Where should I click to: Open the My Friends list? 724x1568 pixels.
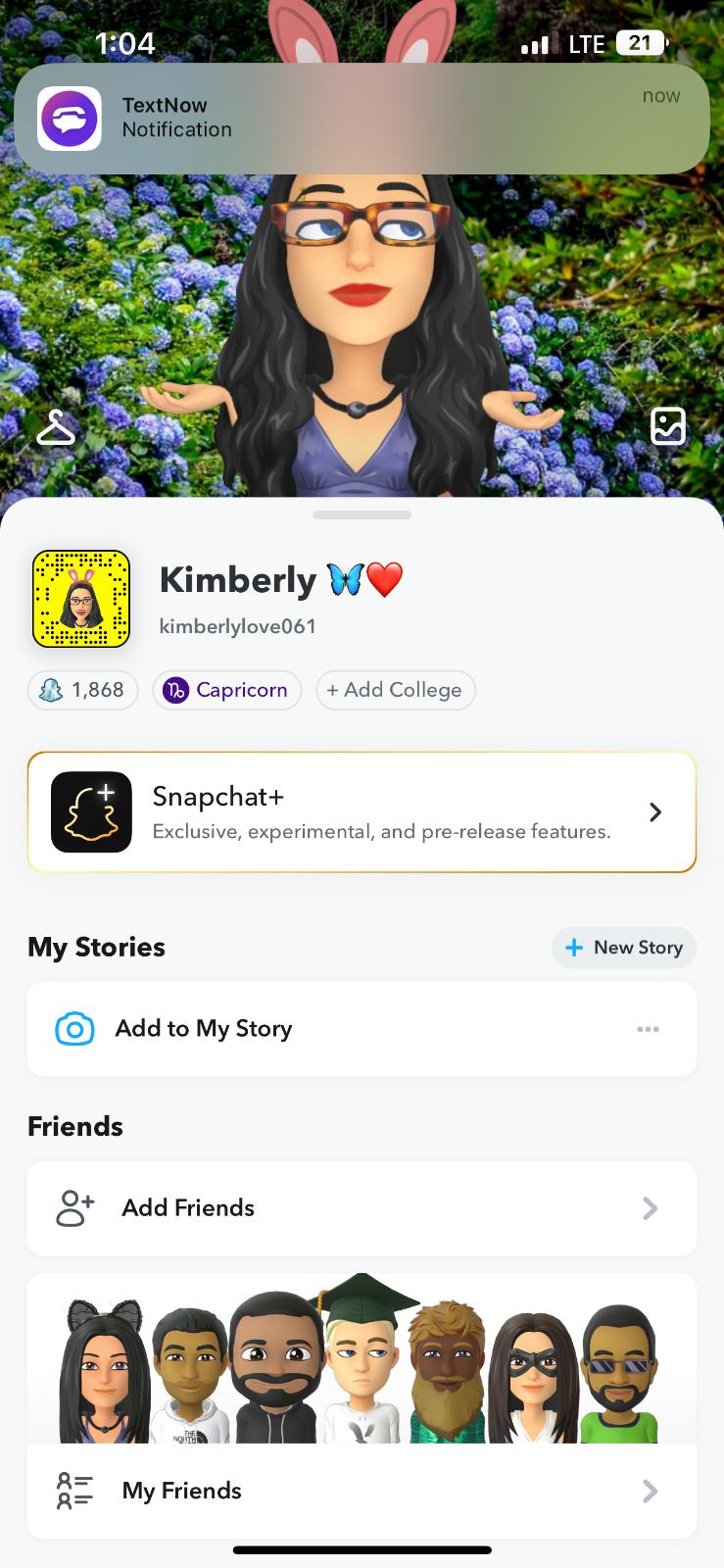click(x=362, y=1491)
